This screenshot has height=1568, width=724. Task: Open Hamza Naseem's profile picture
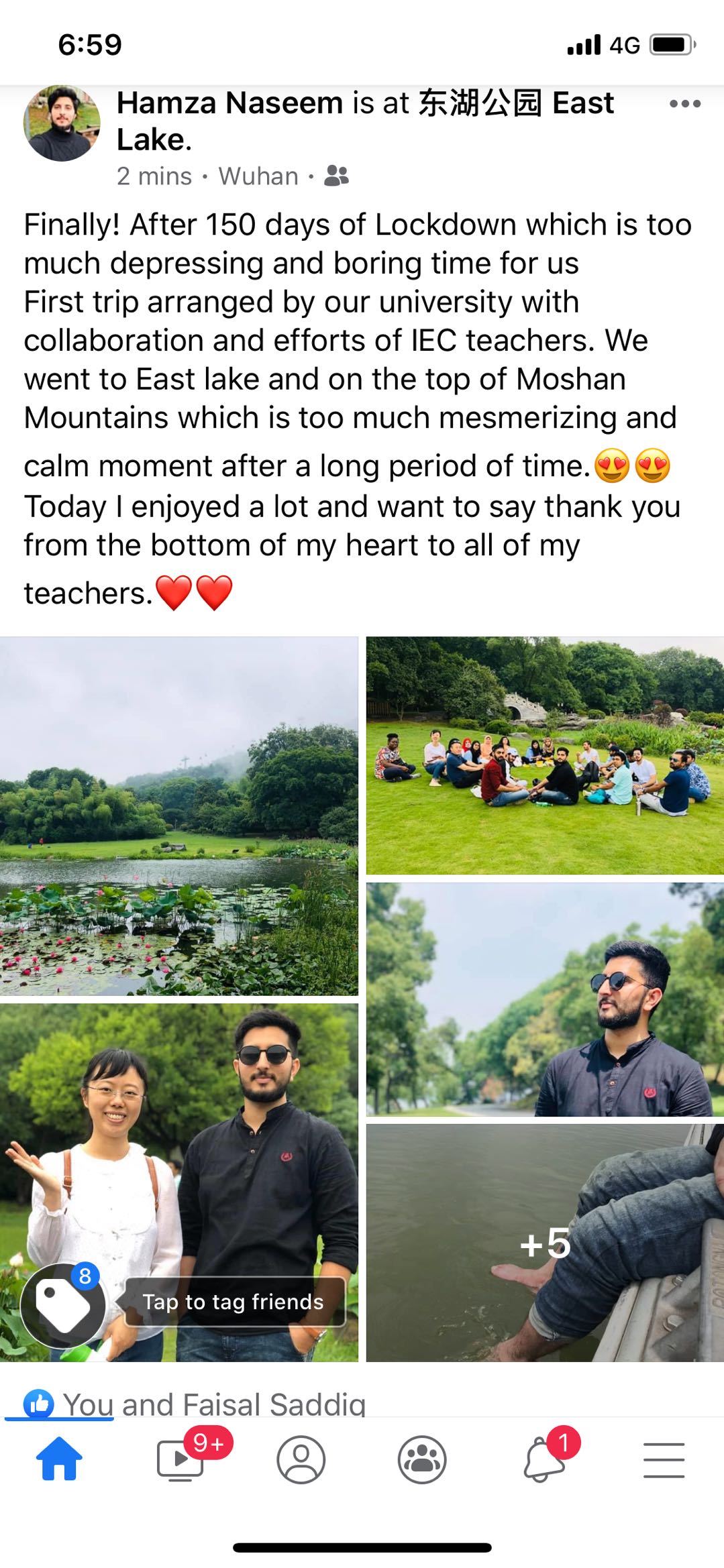pyautogui.click(x=62, y=123)
